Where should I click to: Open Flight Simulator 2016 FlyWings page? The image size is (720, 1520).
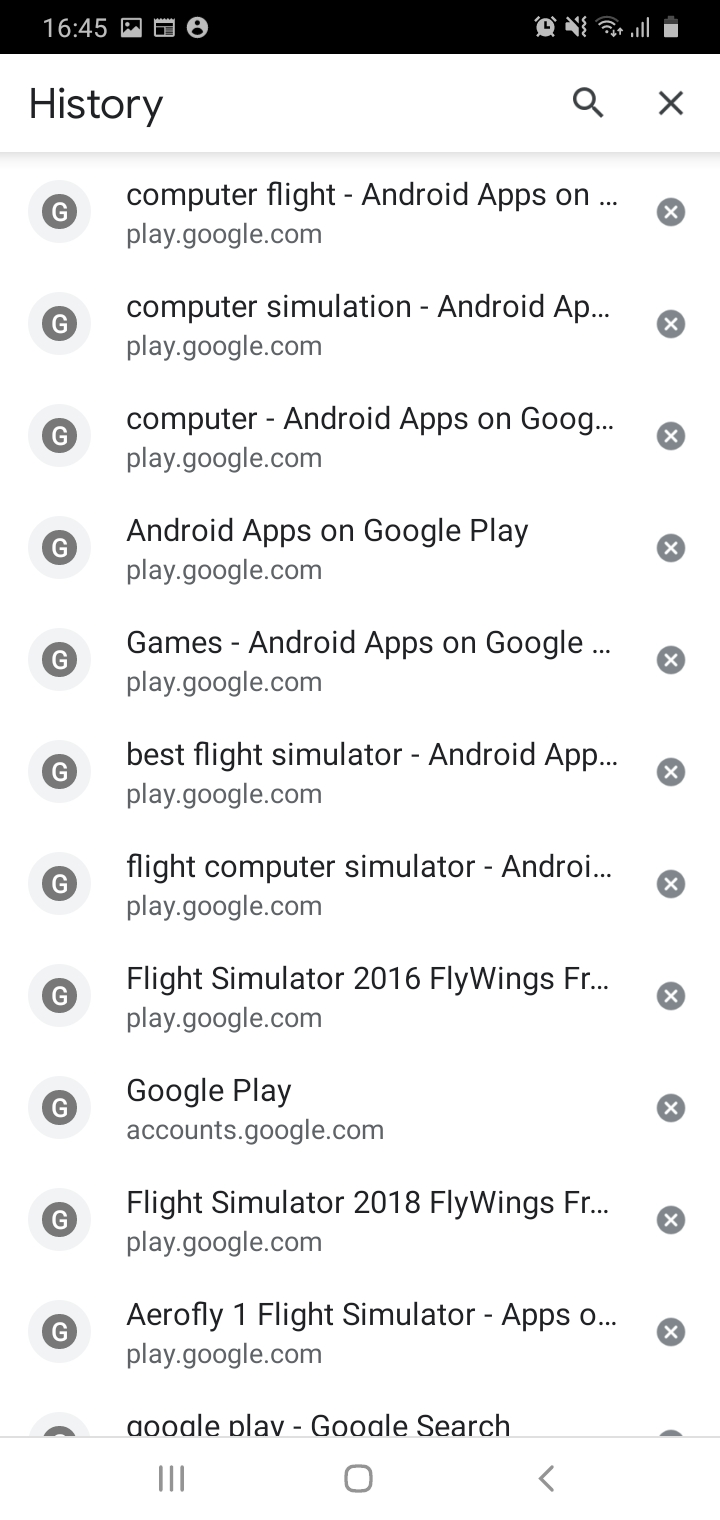370,996
